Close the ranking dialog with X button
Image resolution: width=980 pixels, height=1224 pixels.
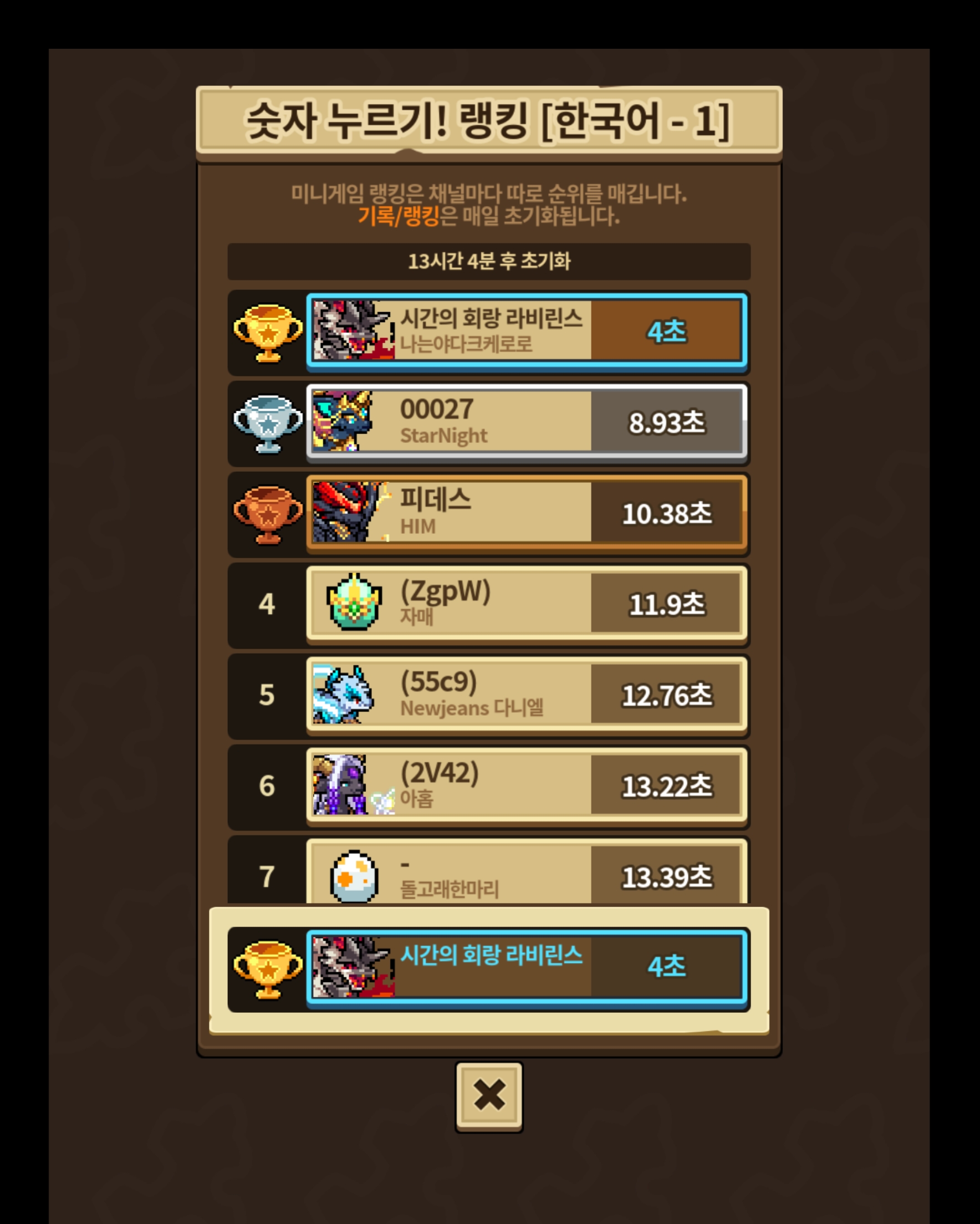489,1097
